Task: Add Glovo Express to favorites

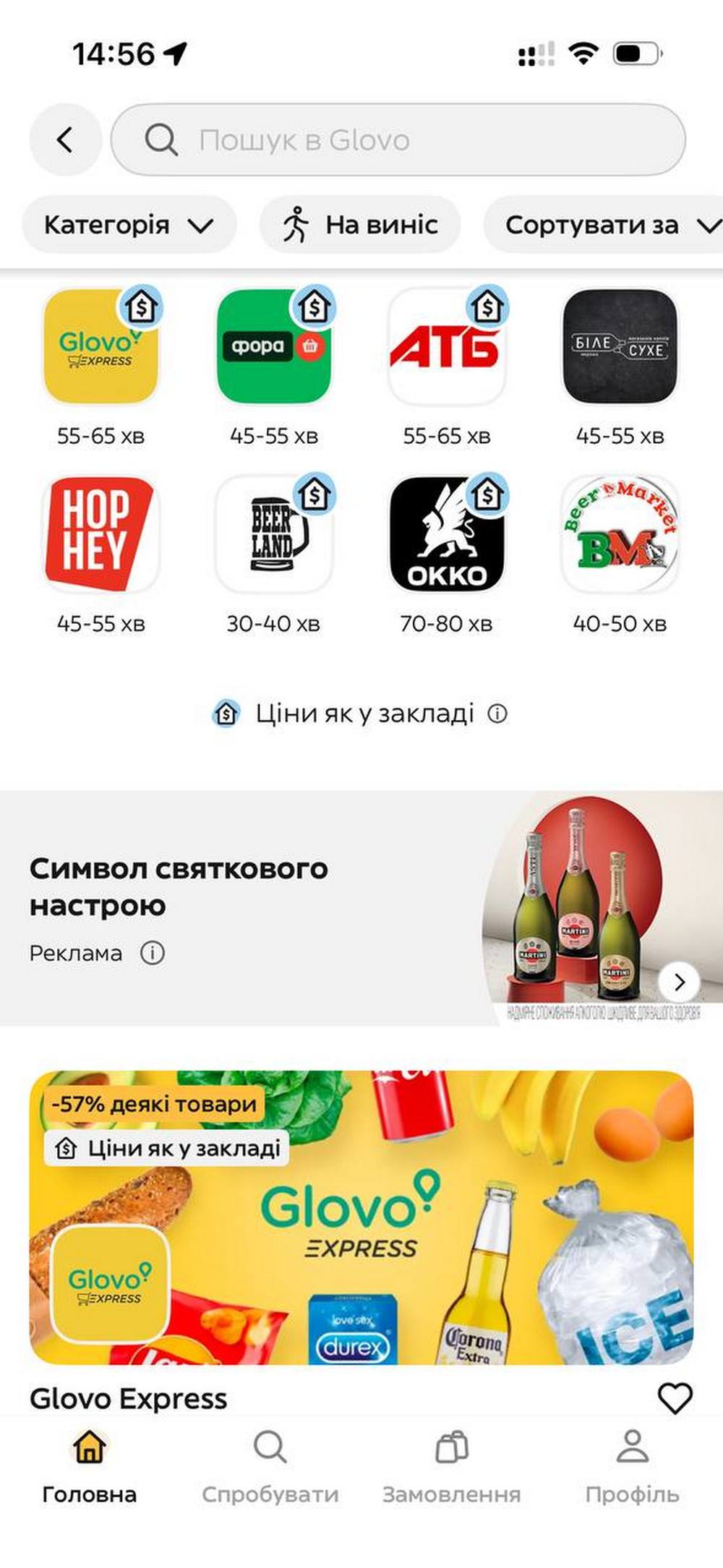Action: 675,1398
